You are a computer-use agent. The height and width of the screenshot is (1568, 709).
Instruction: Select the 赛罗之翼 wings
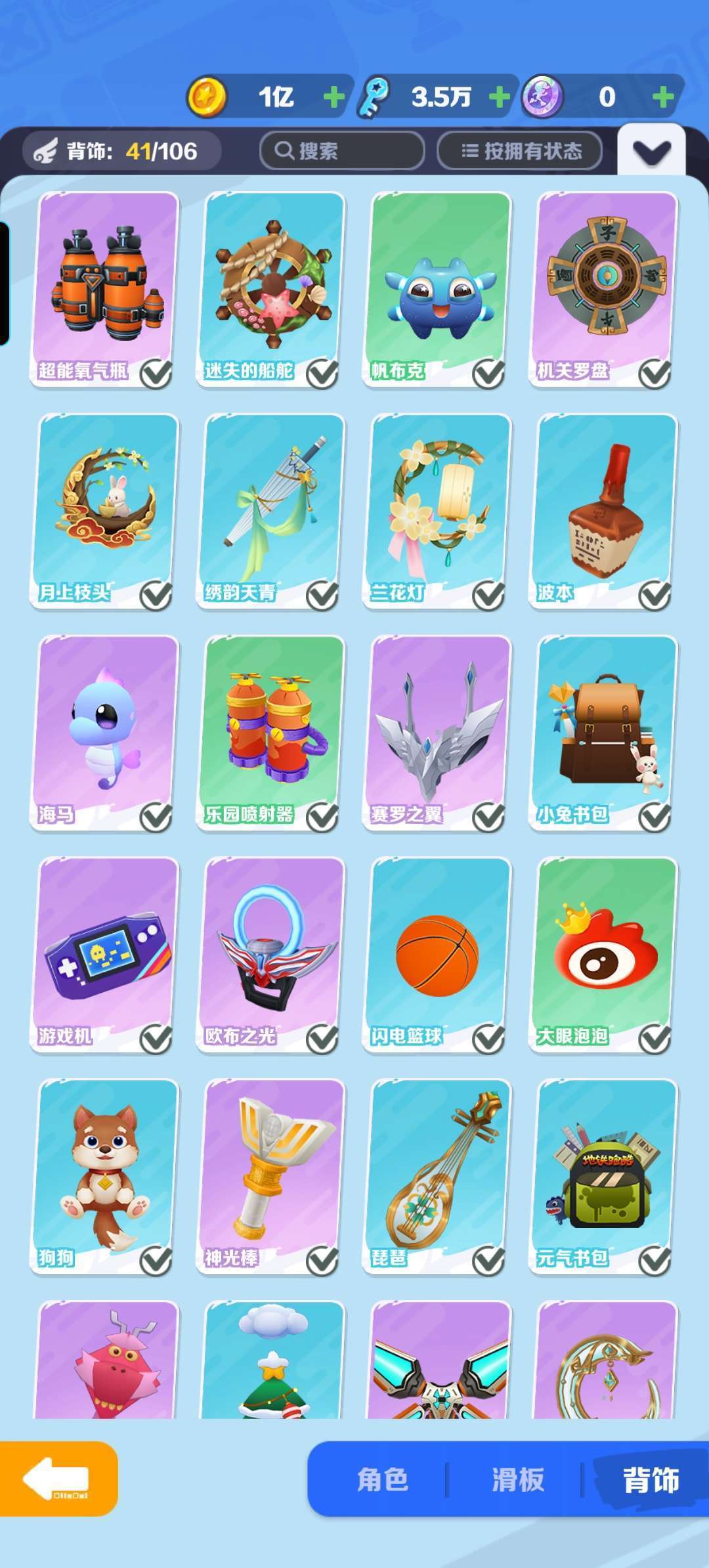pos(438,732)
